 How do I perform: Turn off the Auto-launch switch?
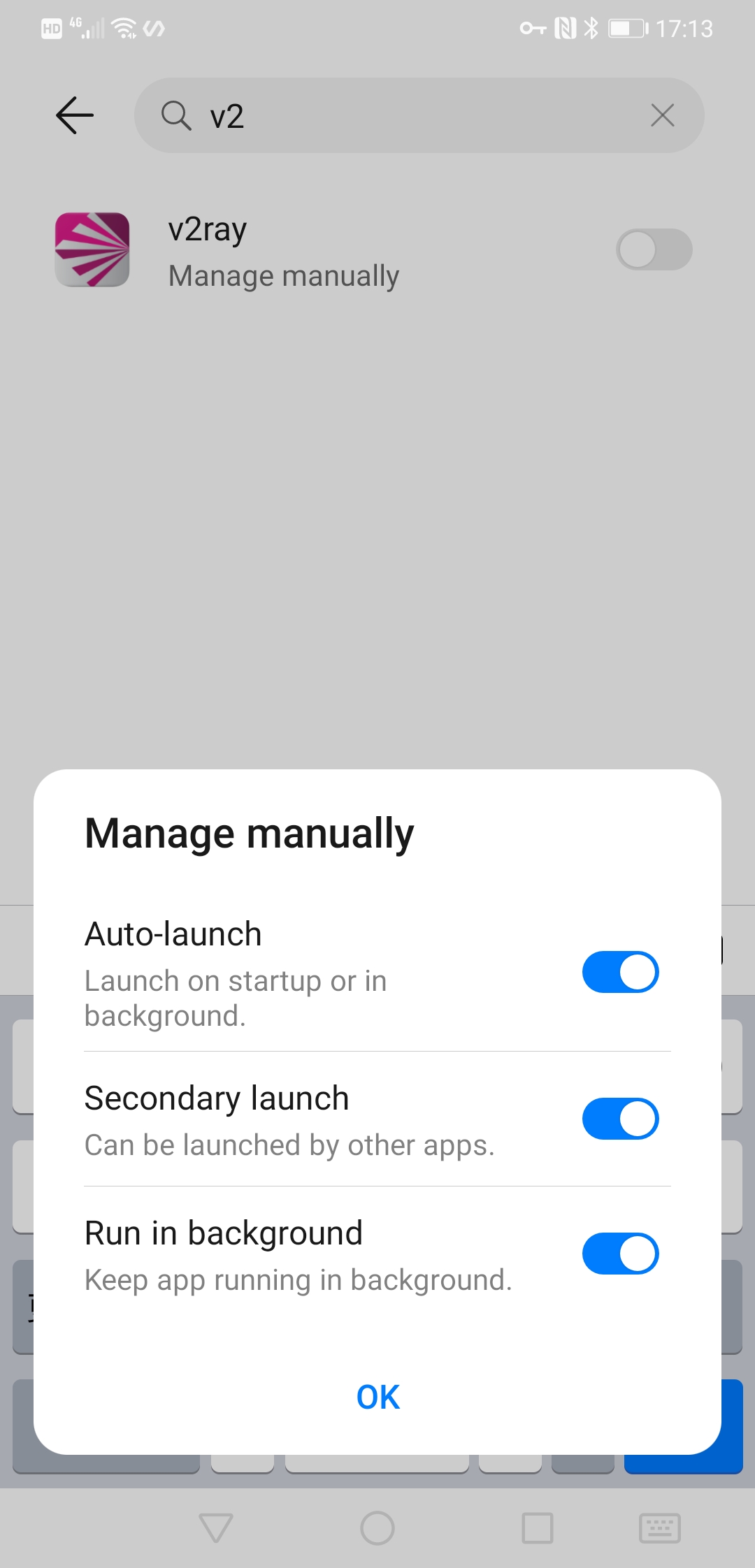pos(620,972)
